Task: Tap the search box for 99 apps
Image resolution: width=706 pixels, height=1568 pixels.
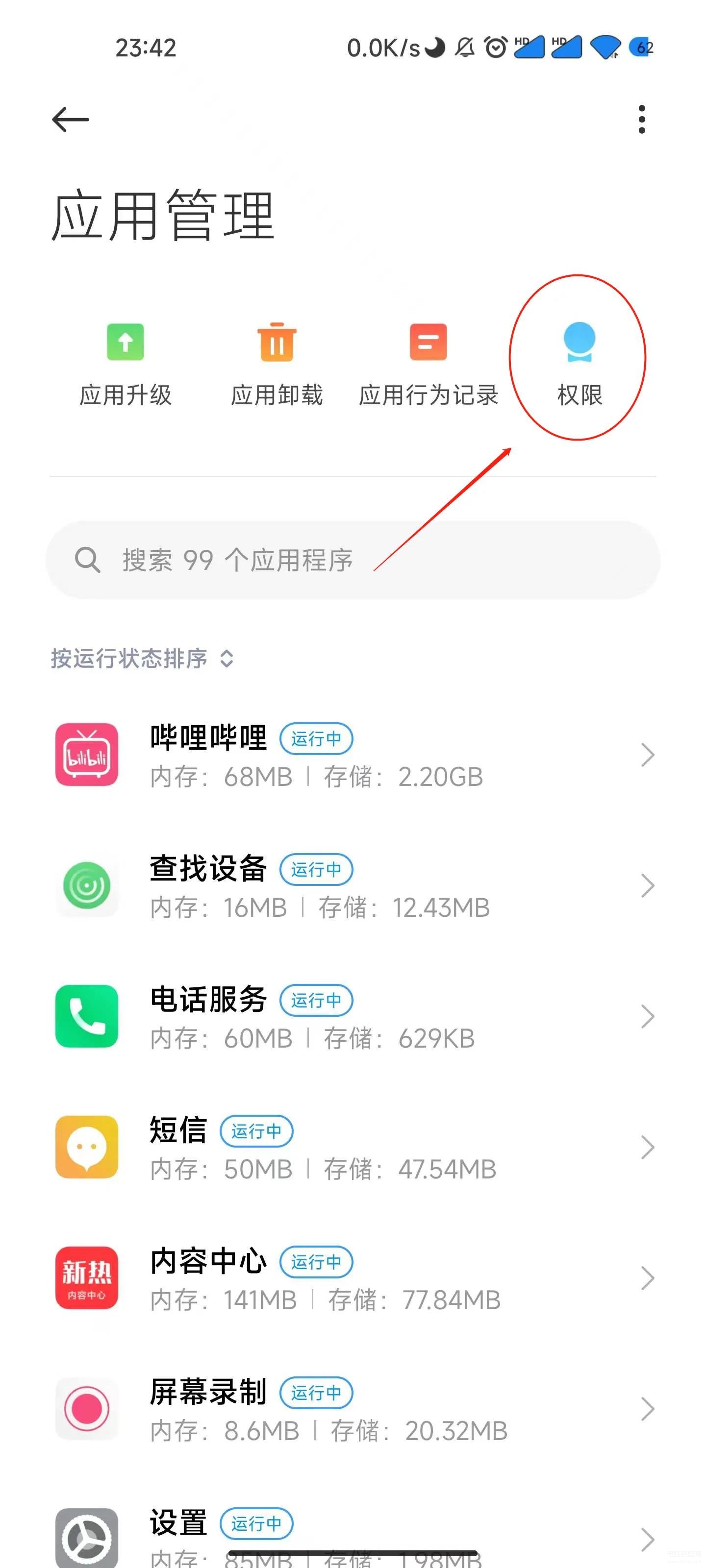Action: point(353,560)
